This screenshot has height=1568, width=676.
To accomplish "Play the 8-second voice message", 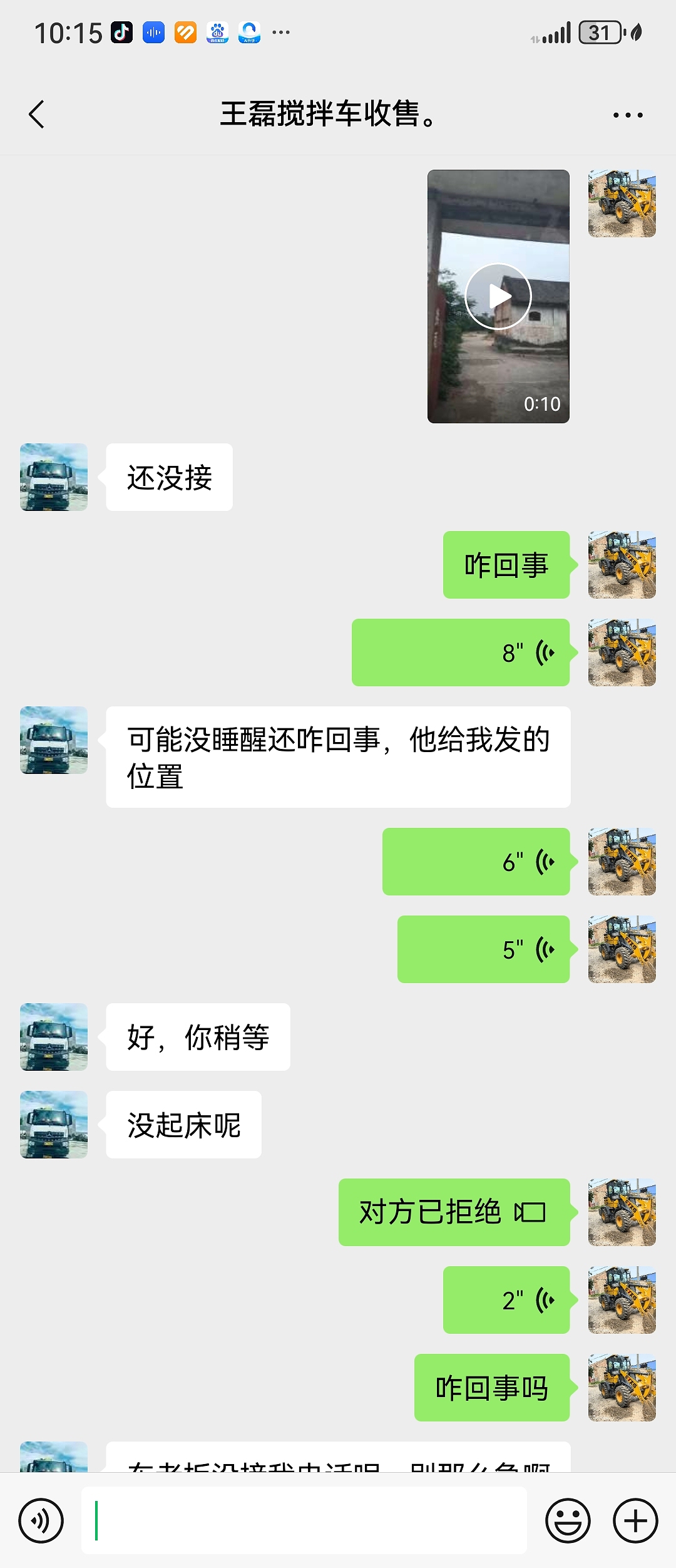I will tap(461, 652).
